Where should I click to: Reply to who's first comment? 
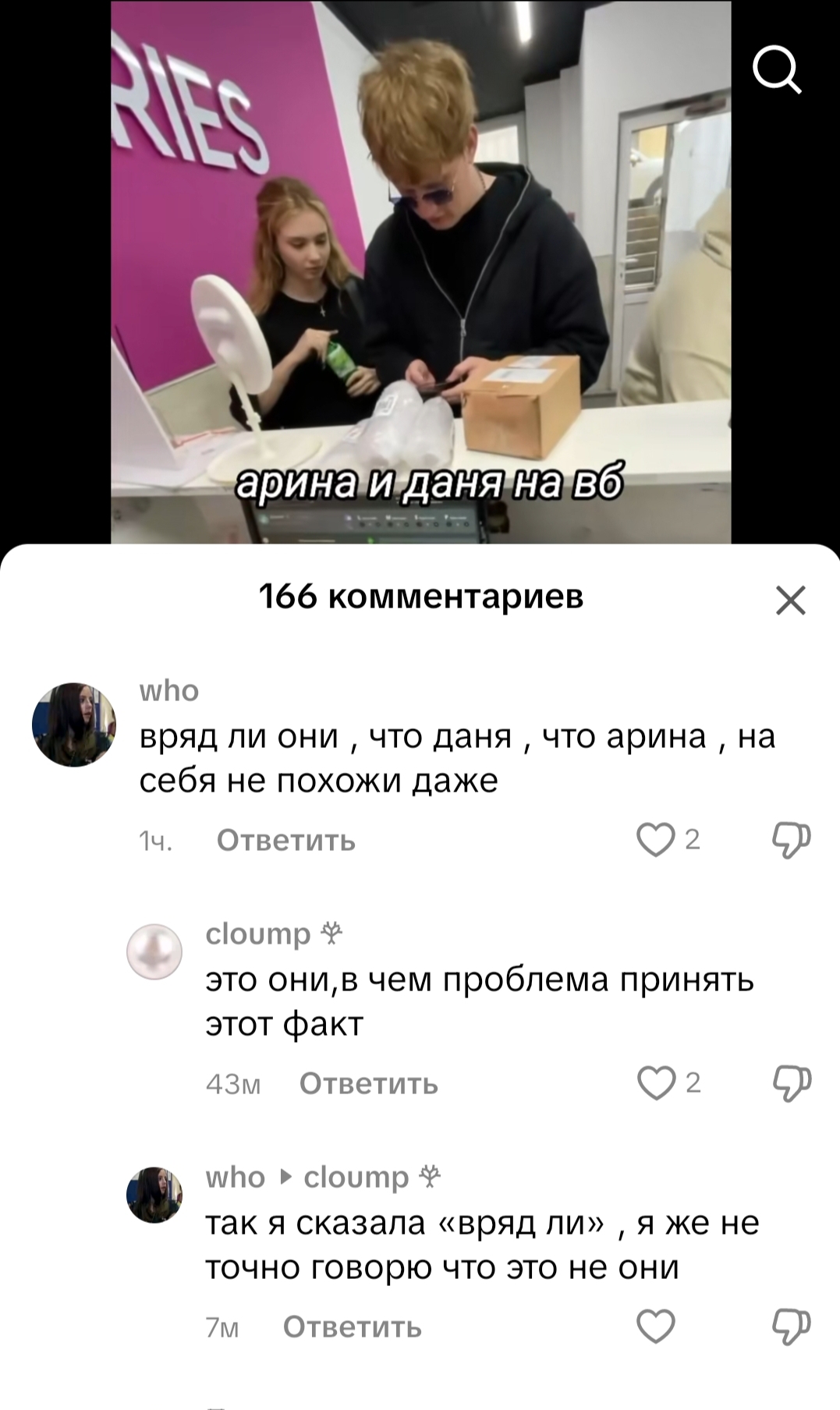(x=286, y=841)
